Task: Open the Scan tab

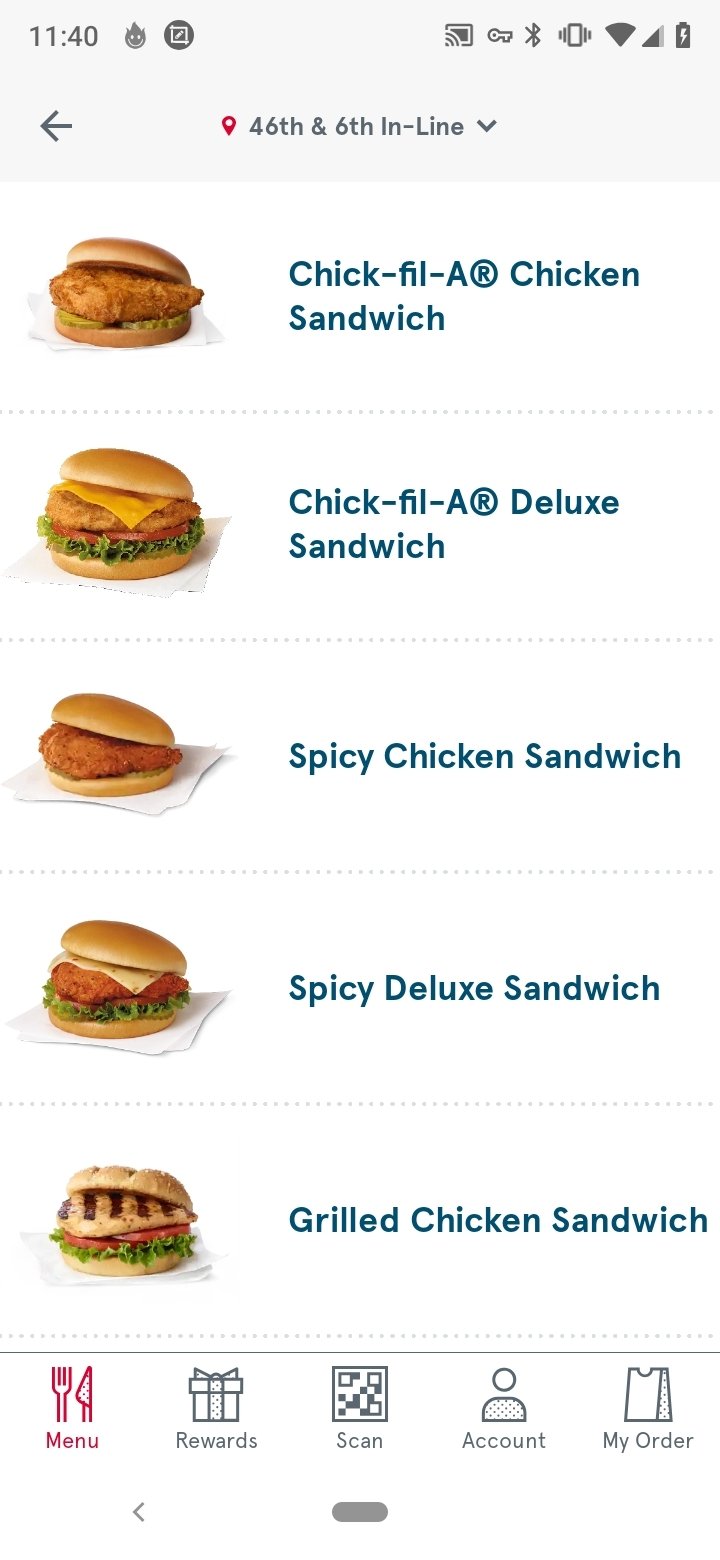Action: point(359,1409)
